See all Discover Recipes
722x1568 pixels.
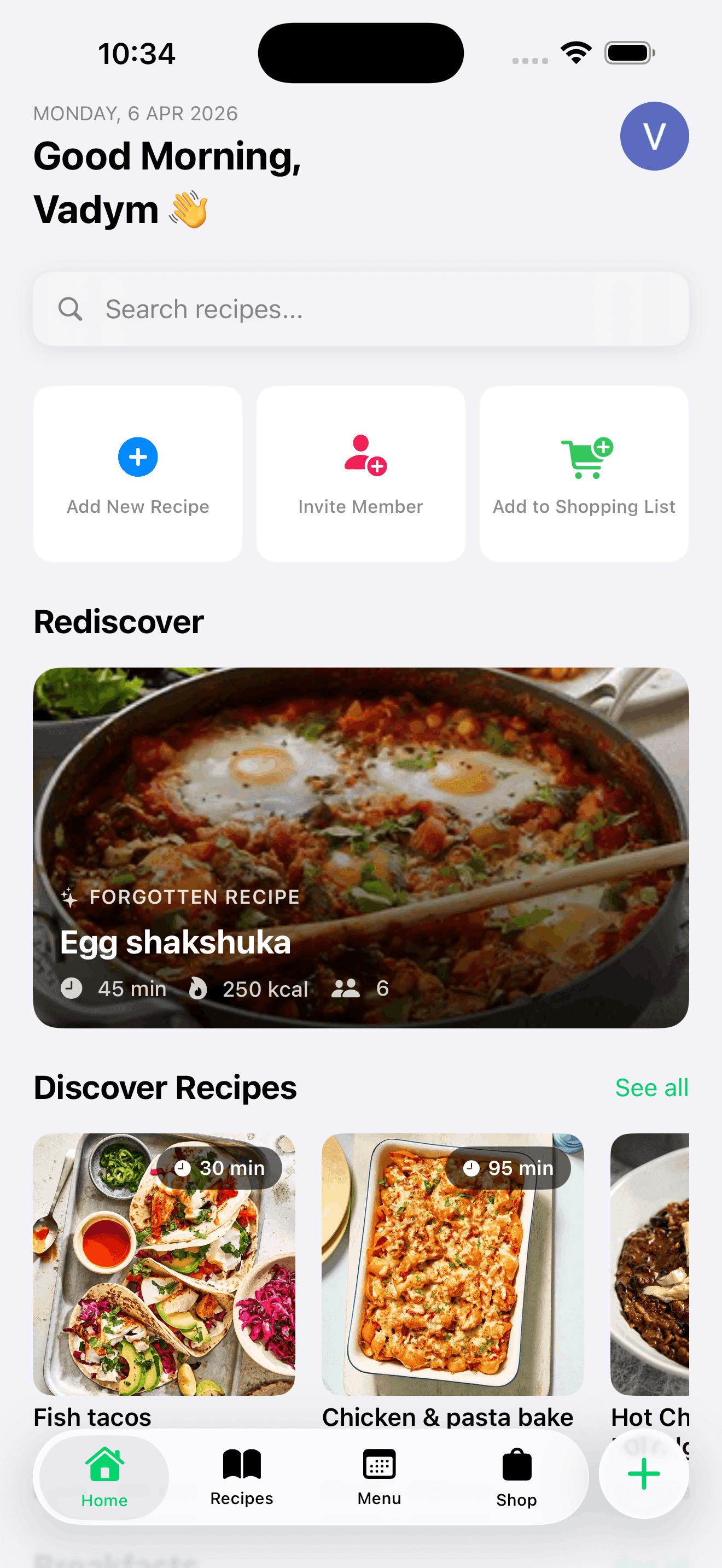[x=651, y=1088]
